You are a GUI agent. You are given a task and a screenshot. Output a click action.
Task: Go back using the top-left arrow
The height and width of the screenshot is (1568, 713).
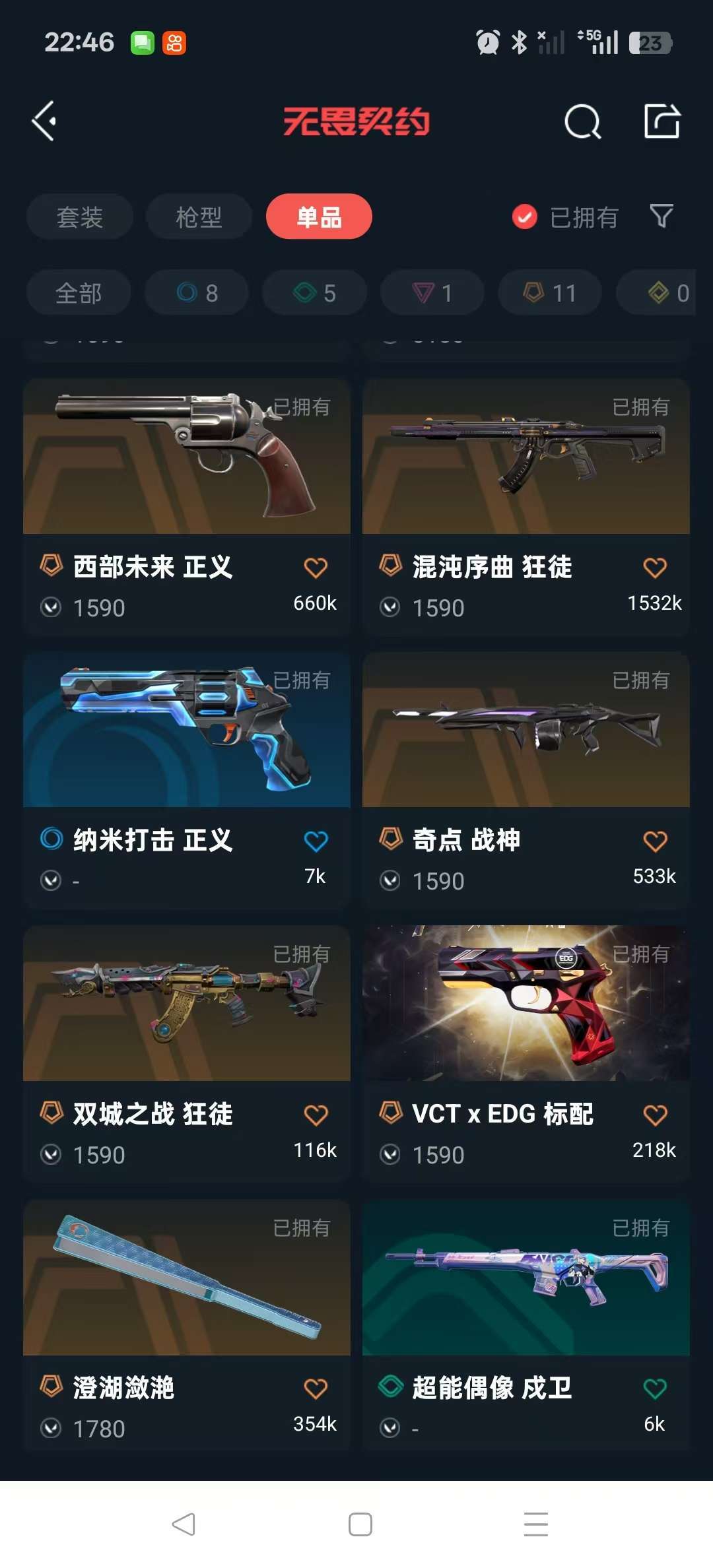44,121
